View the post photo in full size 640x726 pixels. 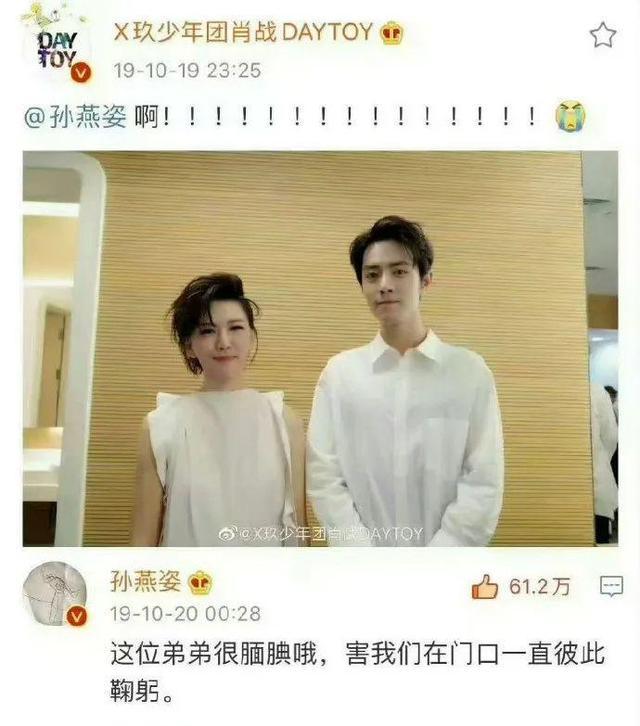tap(320, 348)
